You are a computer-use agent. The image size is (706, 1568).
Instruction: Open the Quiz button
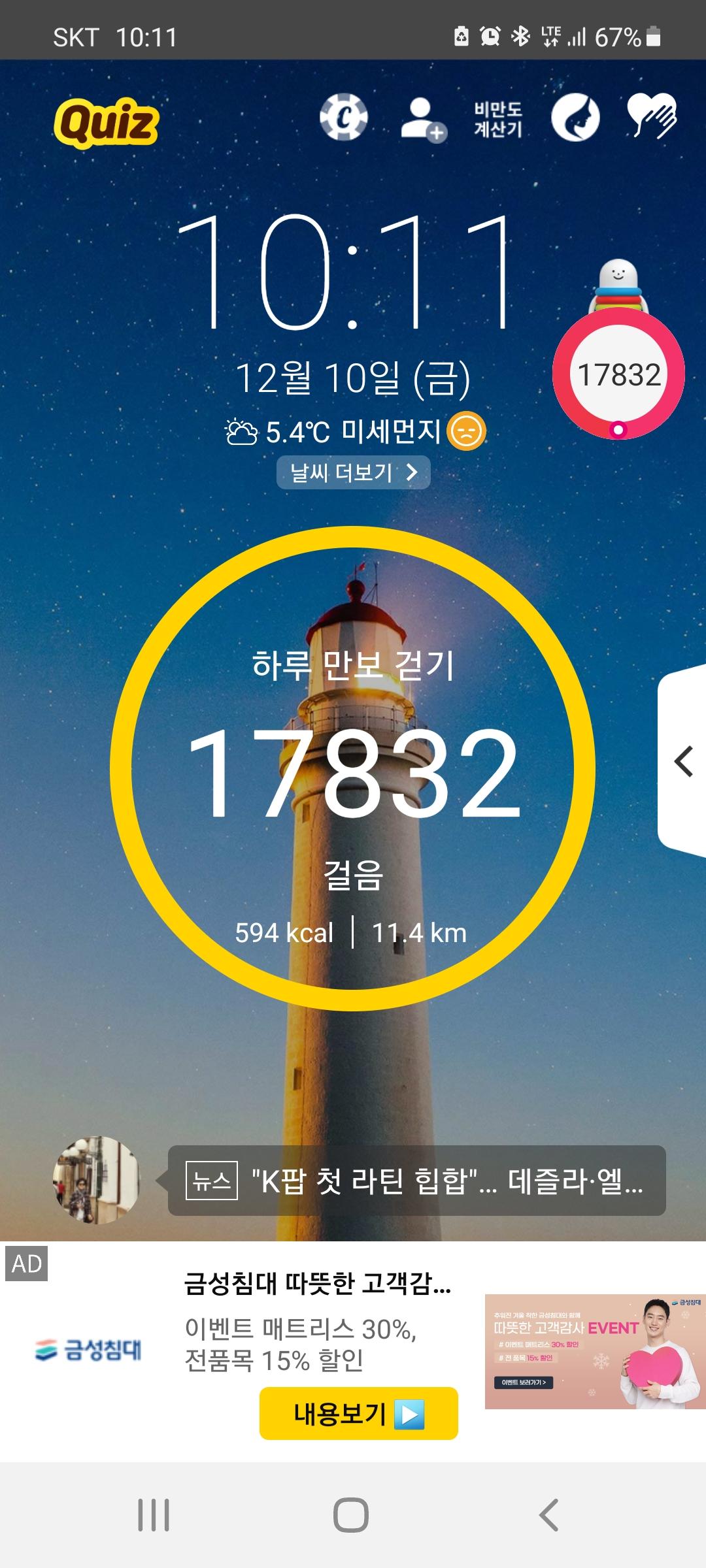pyautogui.click(x=106, y=122)
